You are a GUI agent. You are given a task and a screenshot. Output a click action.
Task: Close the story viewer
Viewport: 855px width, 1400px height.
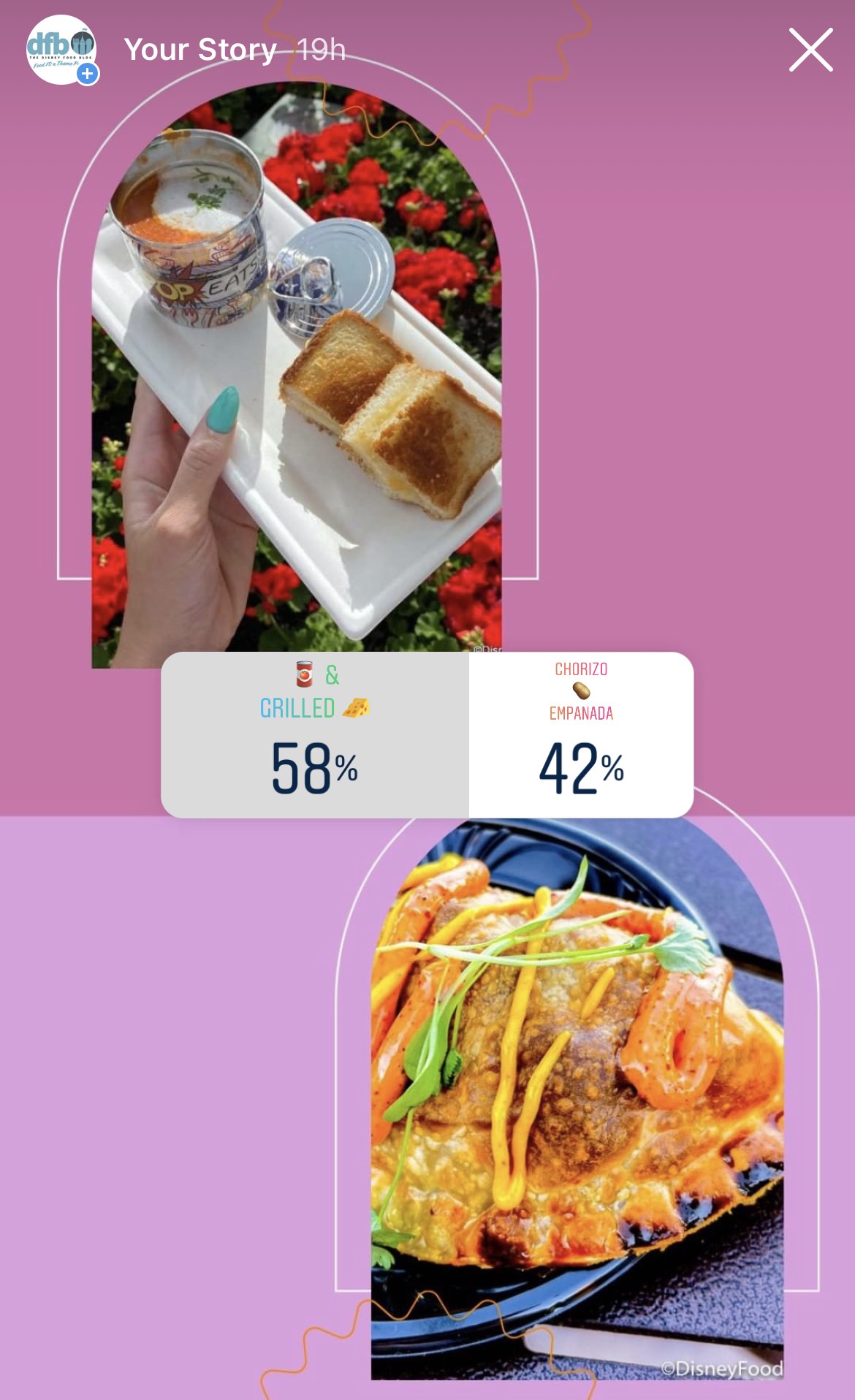pos(810,50)
